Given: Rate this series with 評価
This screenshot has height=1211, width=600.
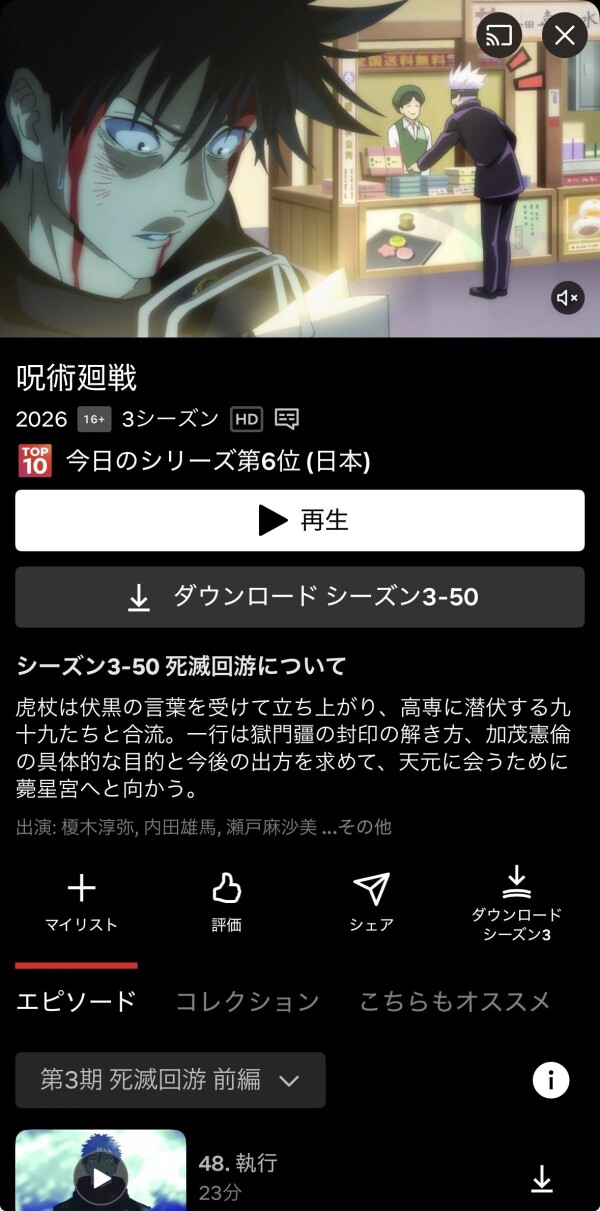Looking at the screenshot, I should coord(227,901).
